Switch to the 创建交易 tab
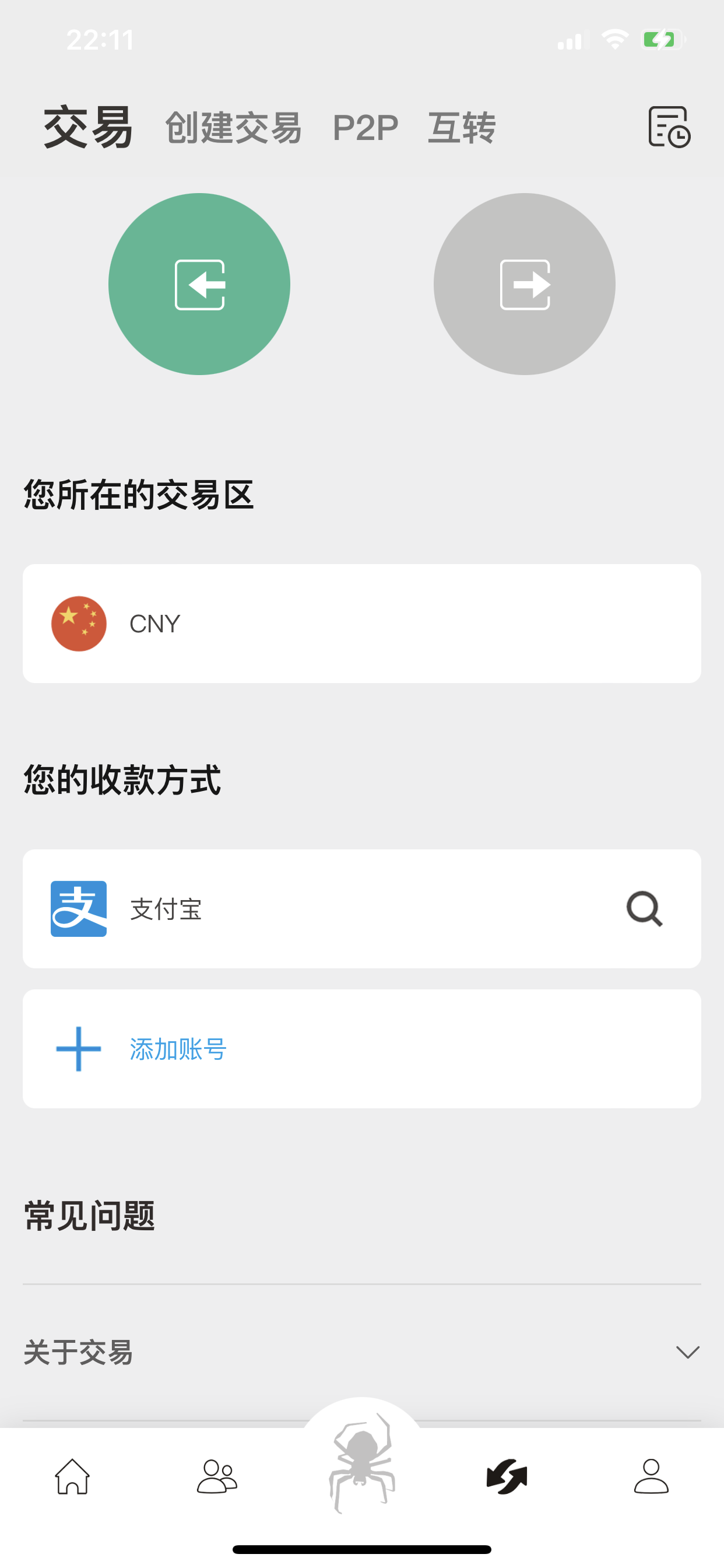The height and width of the screenshot is (1568, 724). [233, 128]
